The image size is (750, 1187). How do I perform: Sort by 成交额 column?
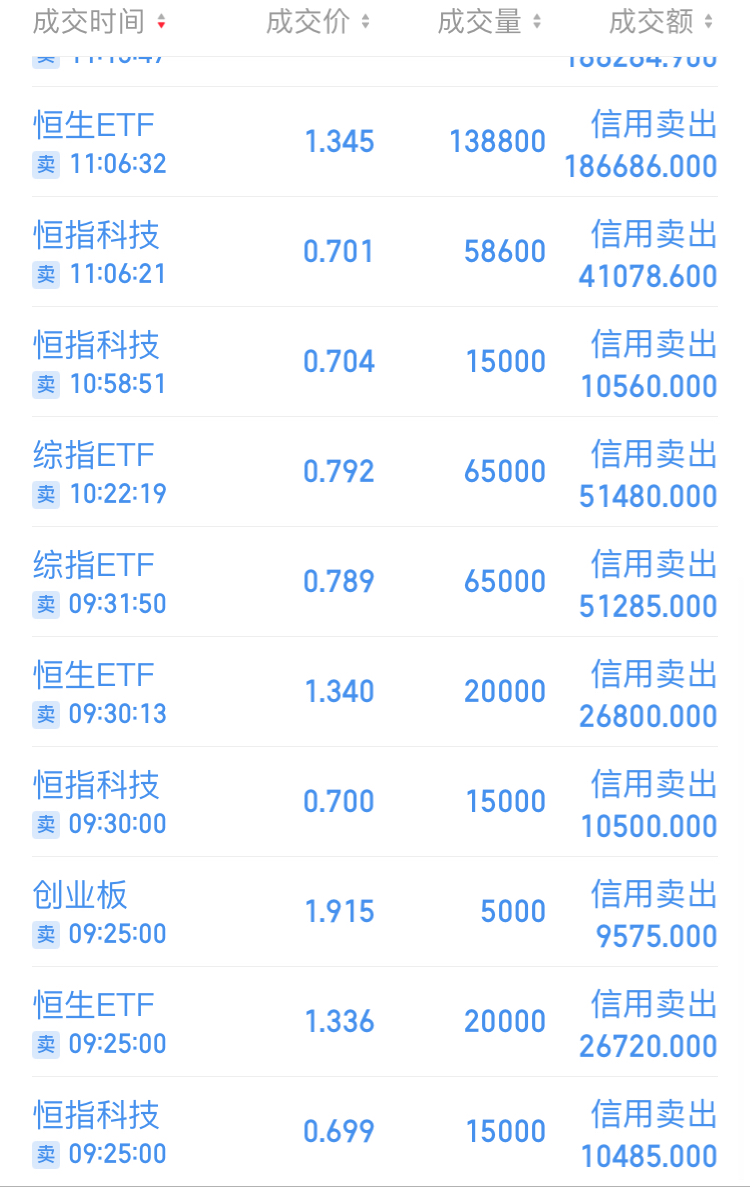pos(661,22)
